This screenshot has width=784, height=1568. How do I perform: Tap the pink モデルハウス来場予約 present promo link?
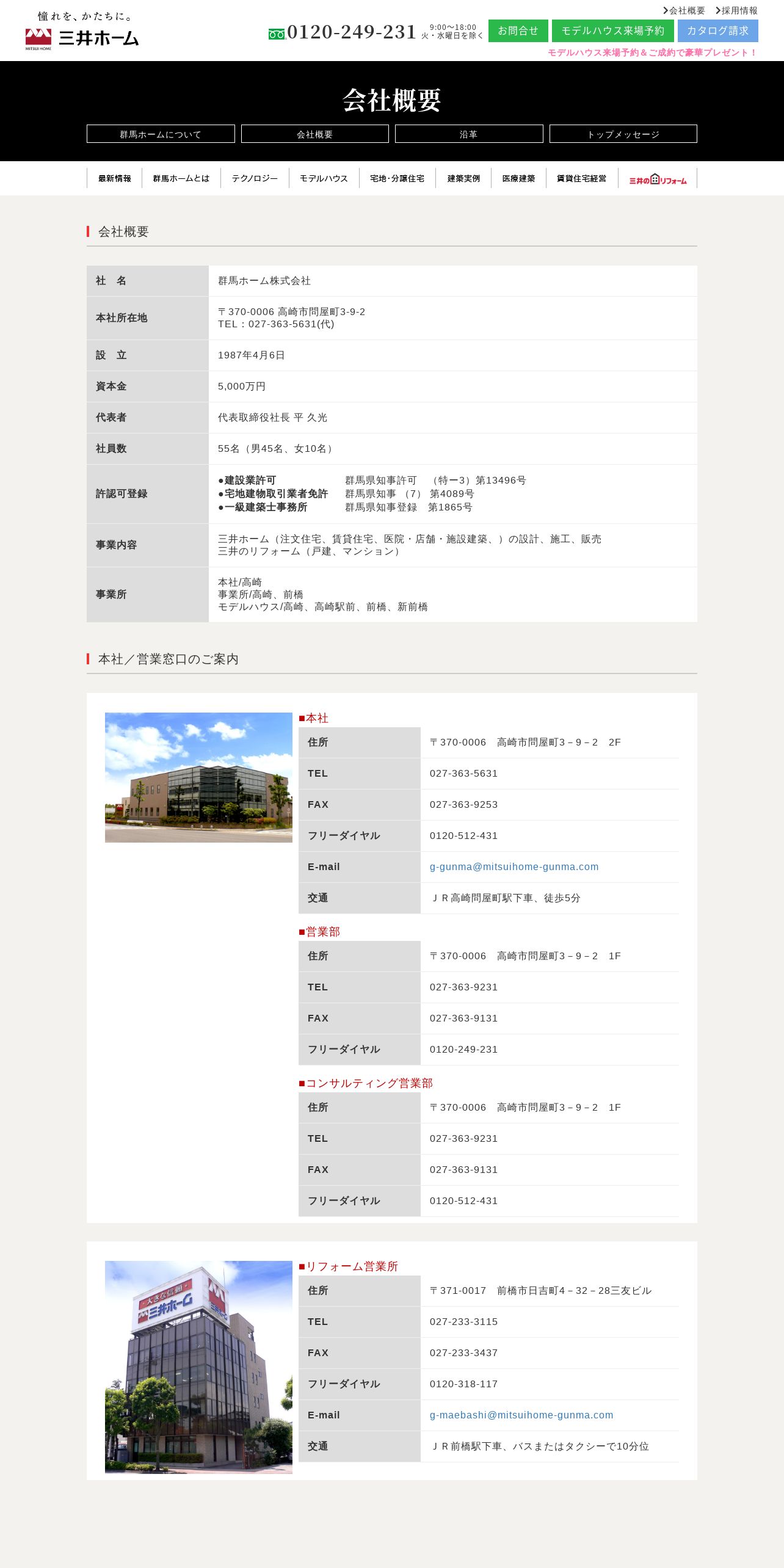[x=652, y=53]
